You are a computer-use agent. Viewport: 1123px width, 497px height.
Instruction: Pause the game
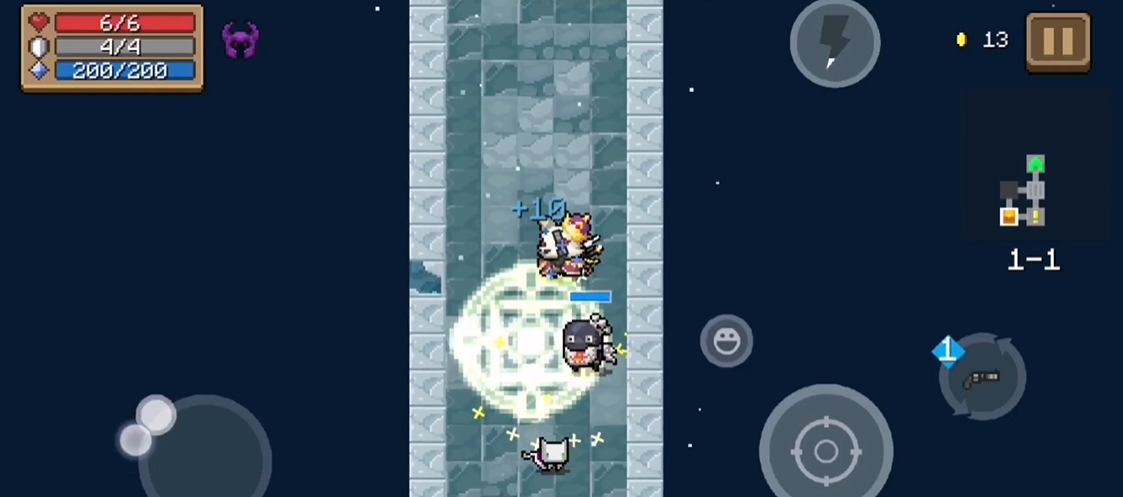1058,42
